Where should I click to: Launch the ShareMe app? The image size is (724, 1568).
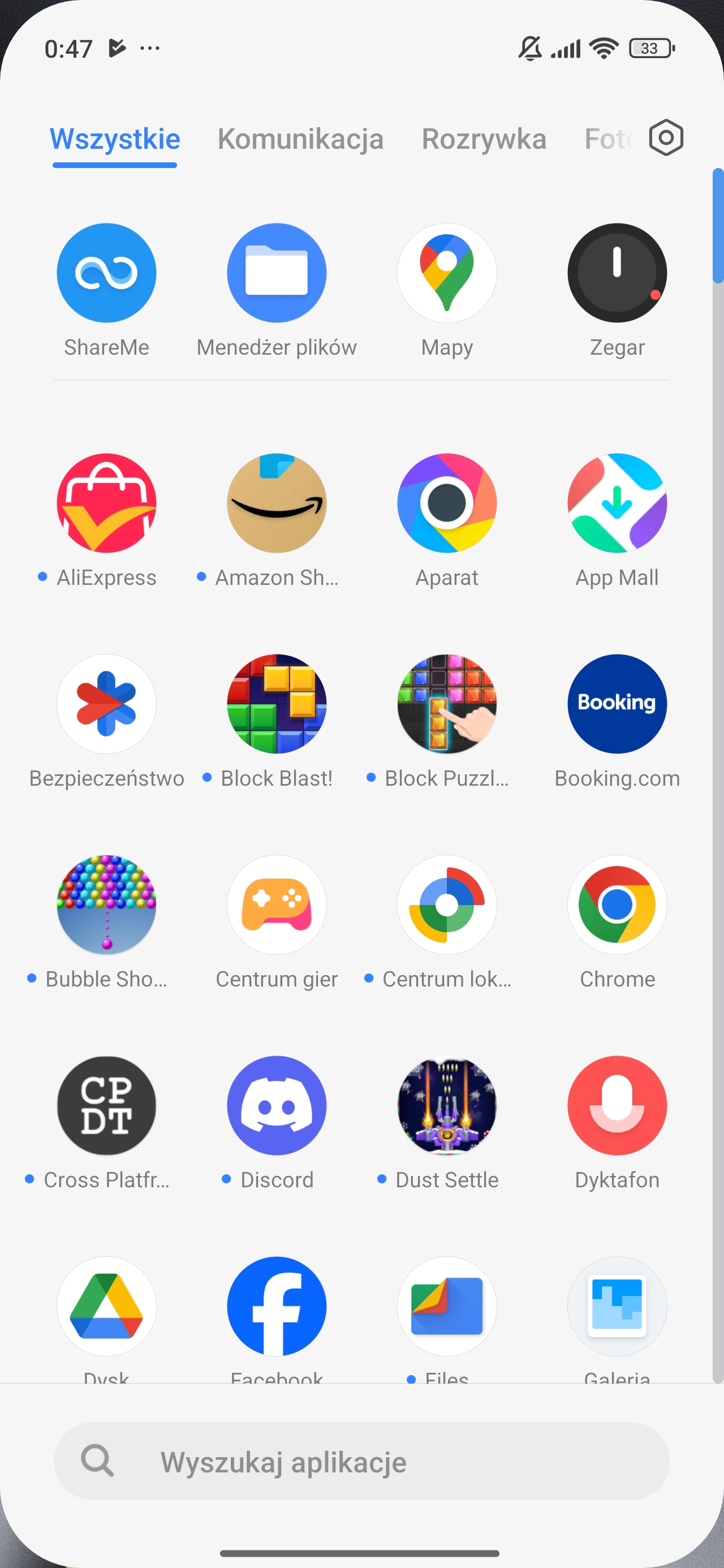[106, 273]
